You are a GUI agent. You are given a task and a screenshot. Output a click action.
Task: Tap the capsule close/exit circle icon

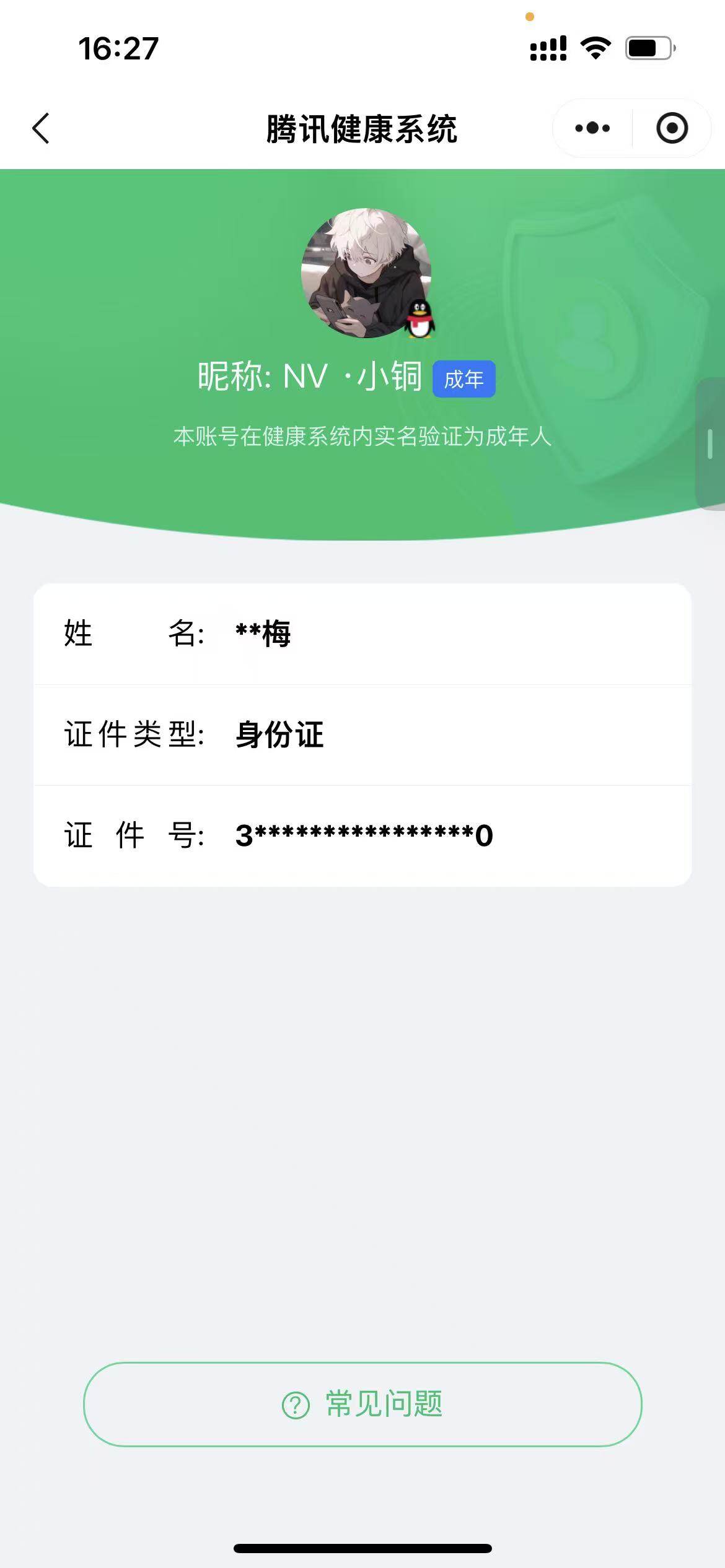click(x=672, y=128)
